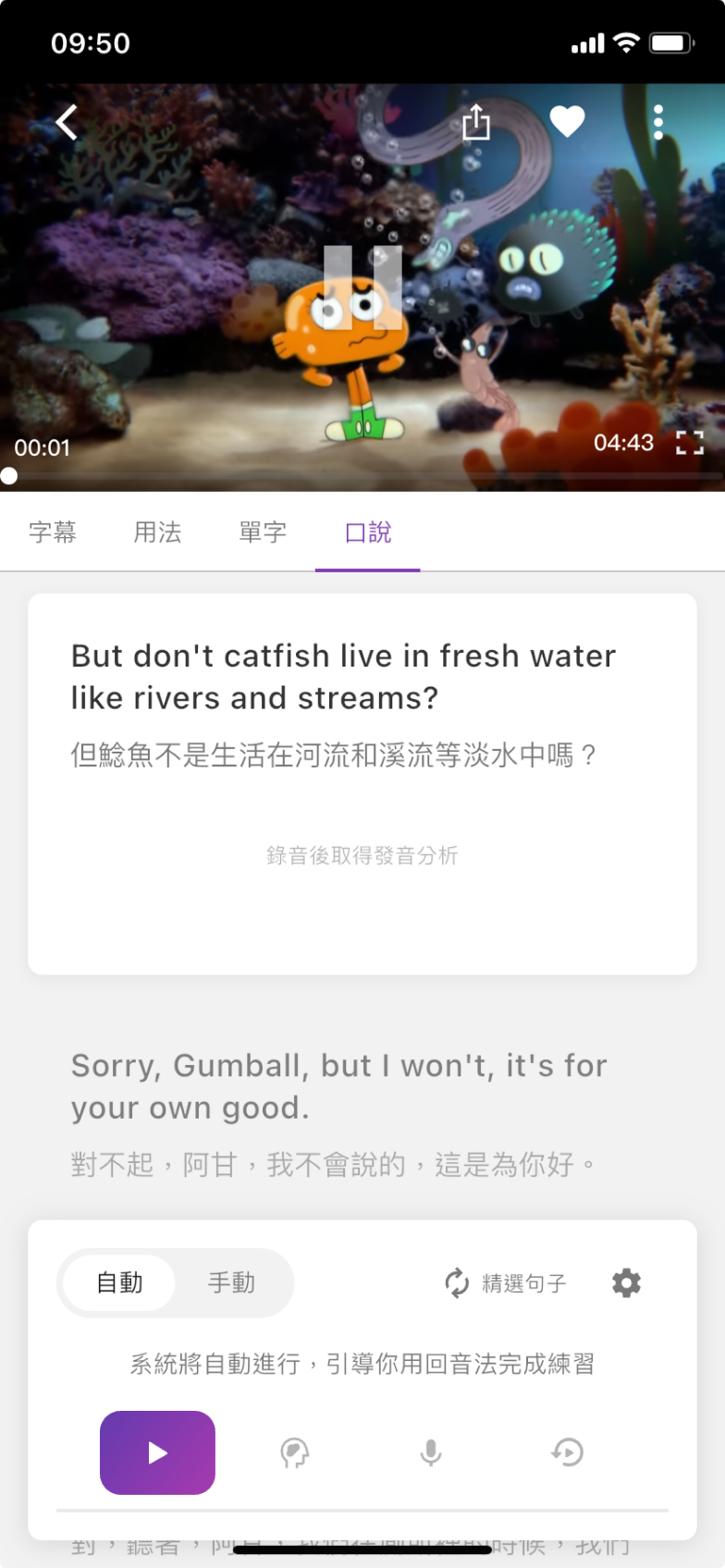Replay the recording with the replay icon
Viewport: 725px width, 1568px height.
[567, 1452]
